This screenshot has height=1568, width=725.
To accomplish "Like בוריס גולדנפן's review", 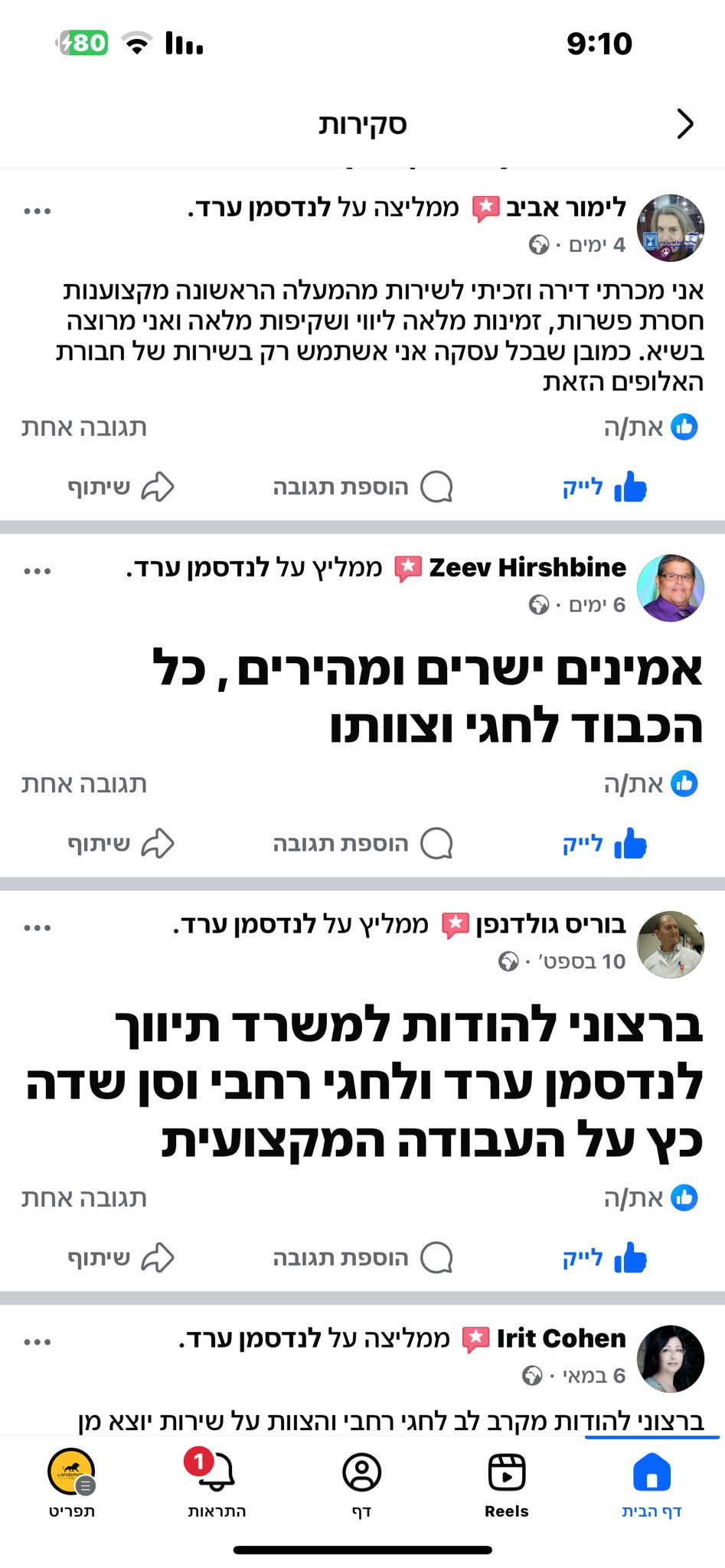I will 605,1258.
